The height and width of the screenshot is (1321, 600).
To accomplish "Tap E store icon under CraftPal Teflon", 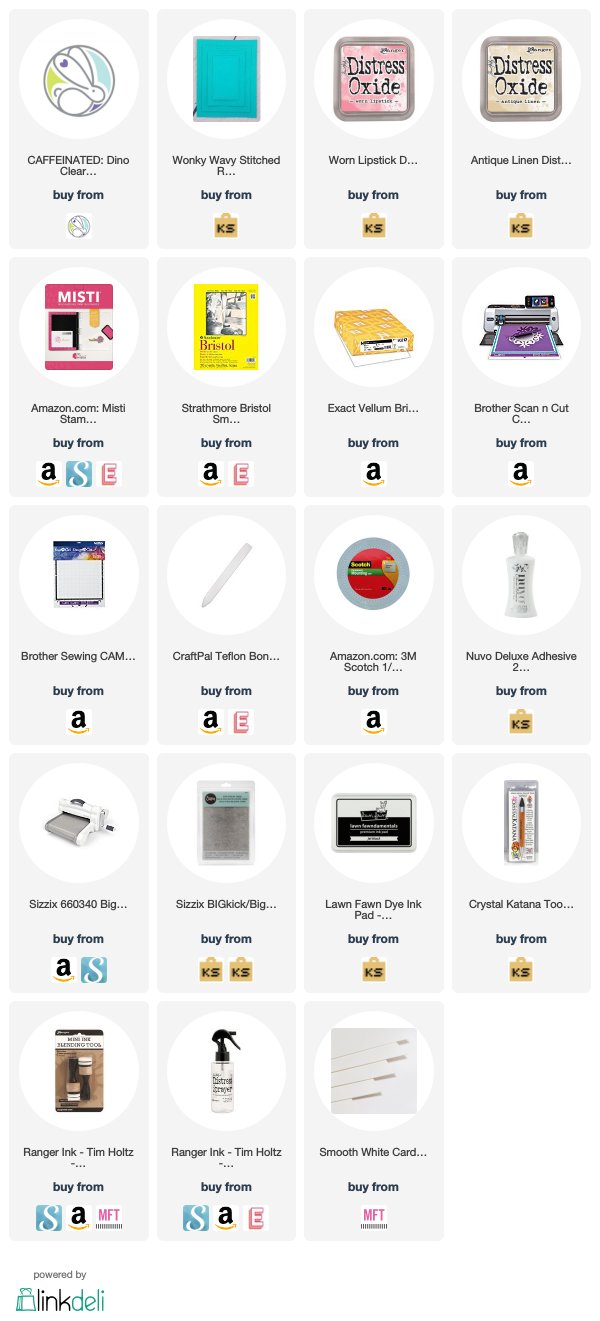I will [x=241, y=721].
